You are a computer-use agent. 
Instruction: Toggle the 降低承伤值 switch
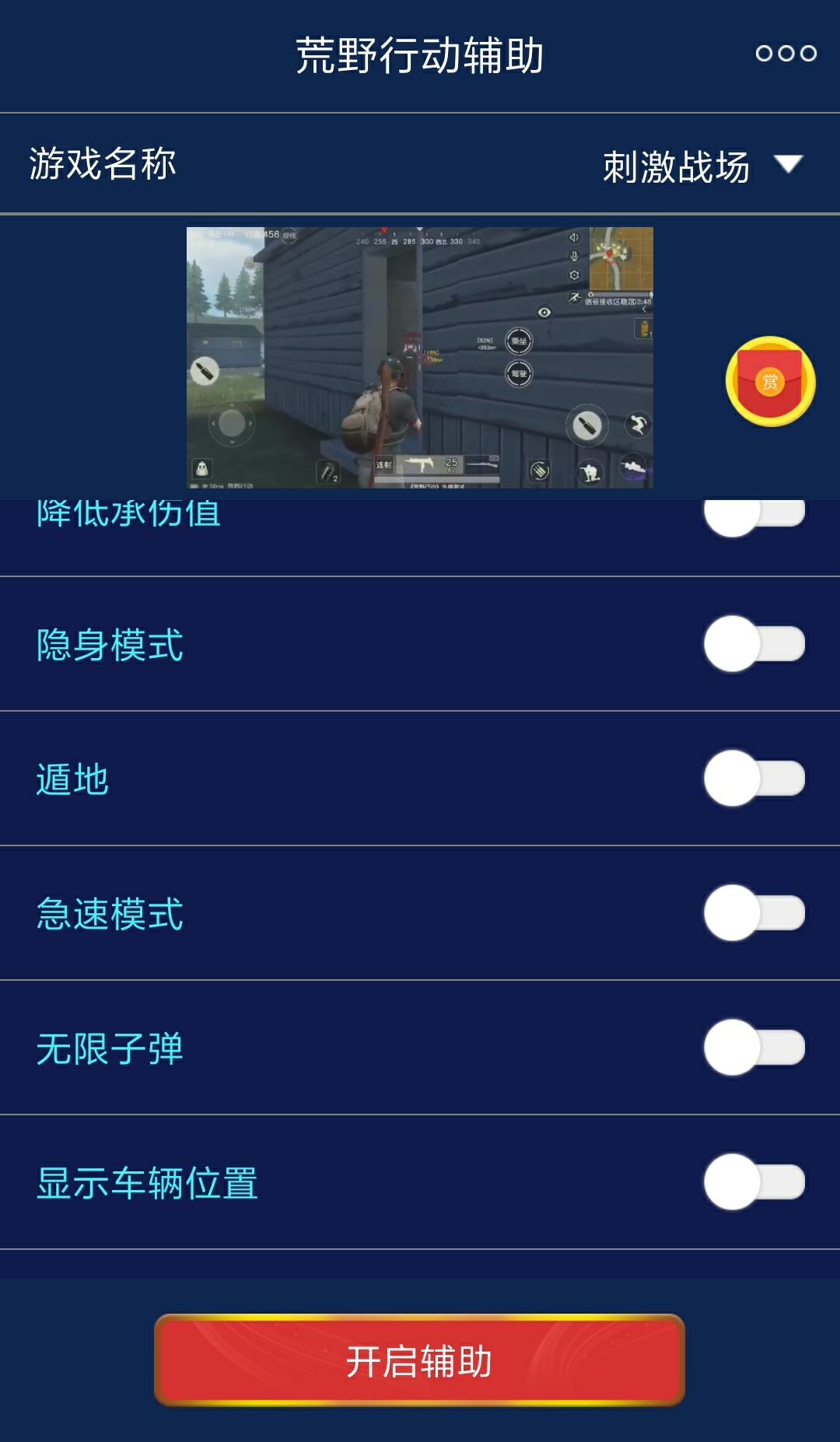(x=754, y=515)
